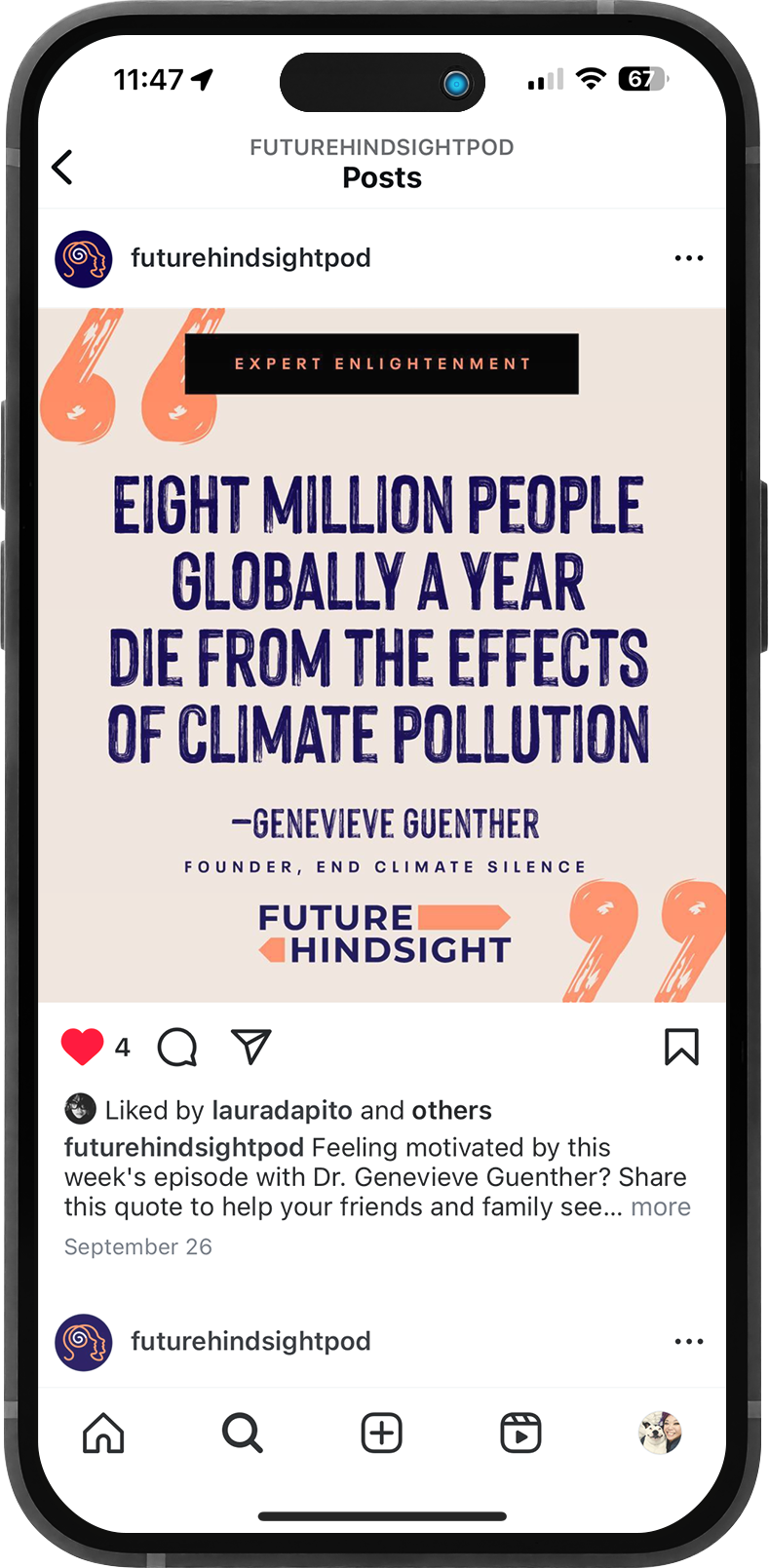Image resolution: width=769 pixels, height=1568 pixels.
Task: Switch to the Search tab
Action: click(242, 1433)
